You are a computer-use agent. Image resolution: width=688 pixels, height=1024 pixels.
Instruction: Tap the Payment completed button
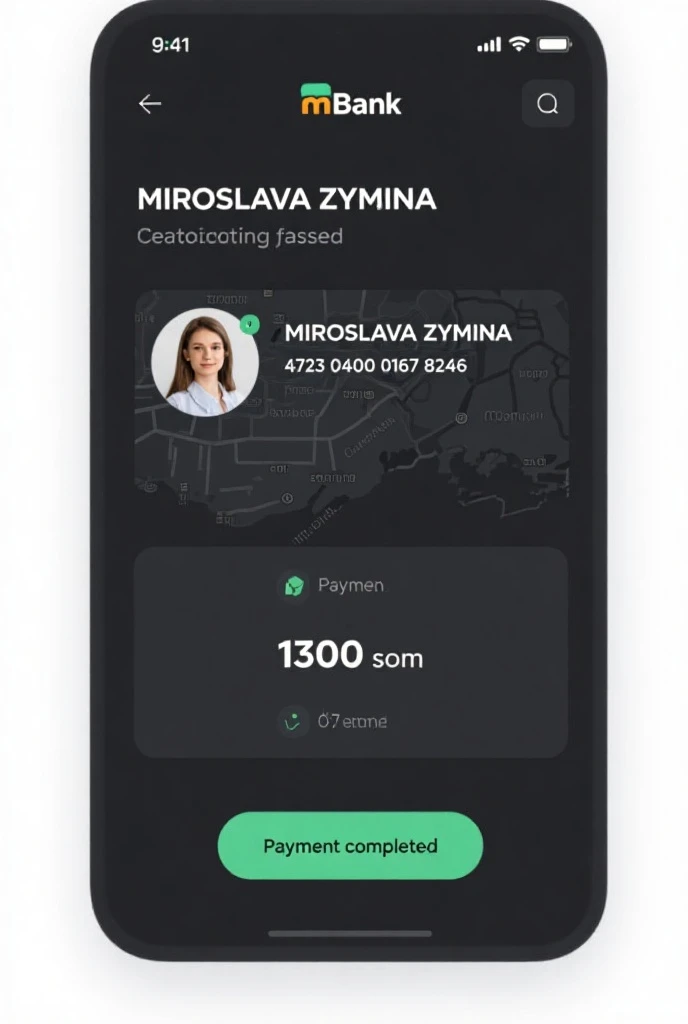(350, 846)
